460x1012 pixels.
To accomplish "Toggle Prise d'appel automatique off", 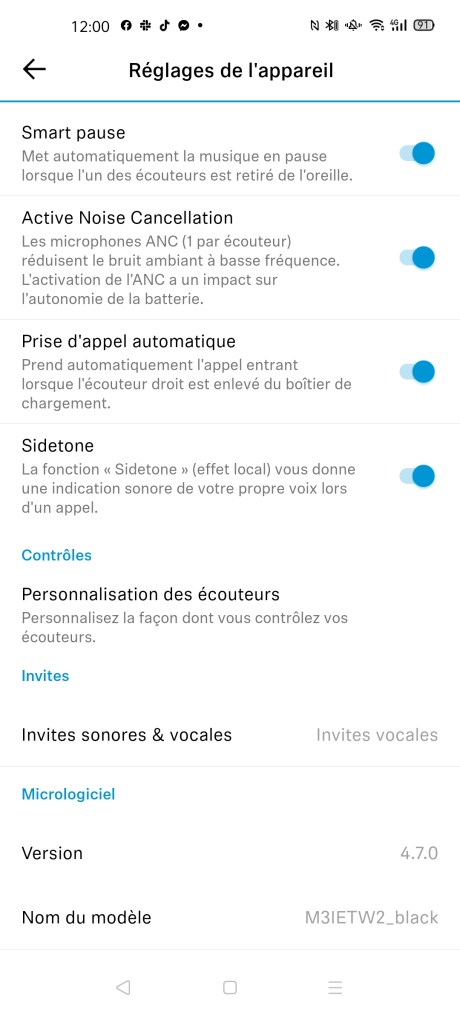I will [417, 372].
